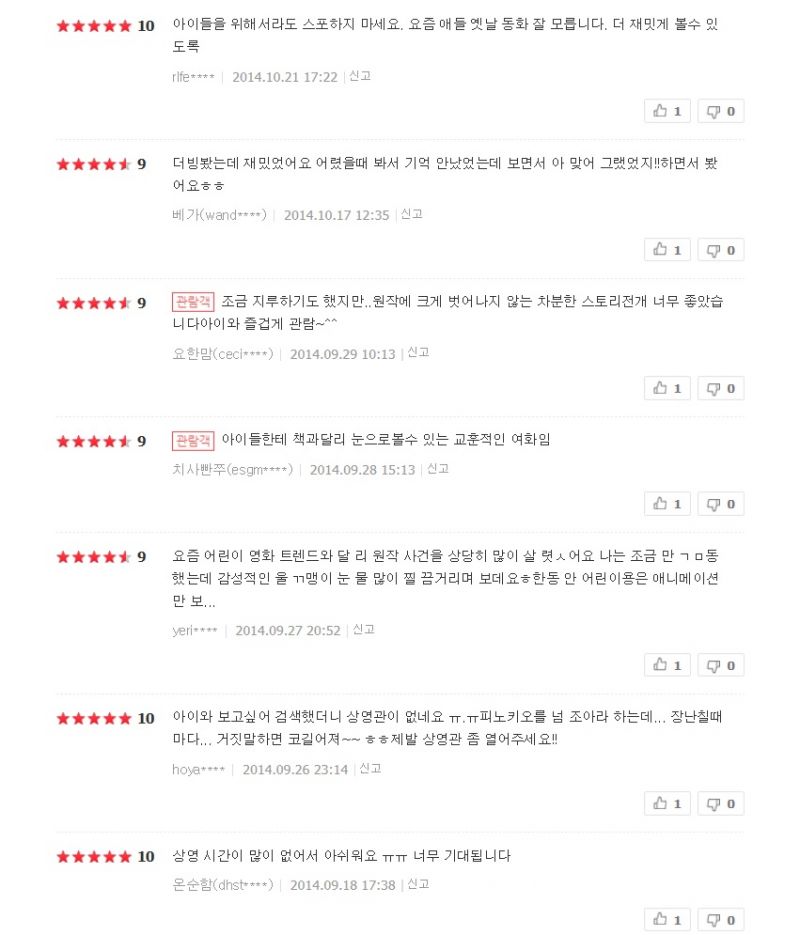Dislike the review by 요한맘(ceci****)
The height and width of the screenshot is (935, 800).
tap(720, 388)
